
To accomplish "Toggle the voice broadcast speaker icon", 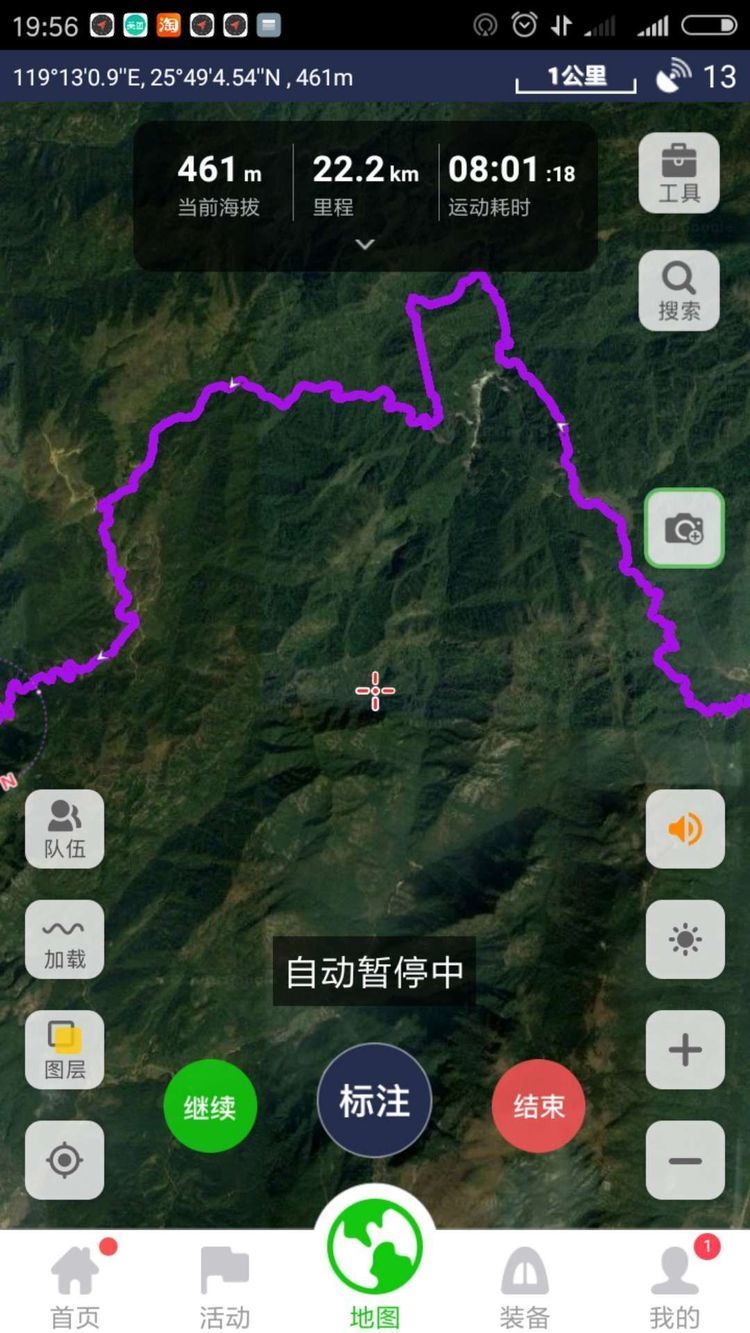I will pyautogui.click(x=685, y=828).
